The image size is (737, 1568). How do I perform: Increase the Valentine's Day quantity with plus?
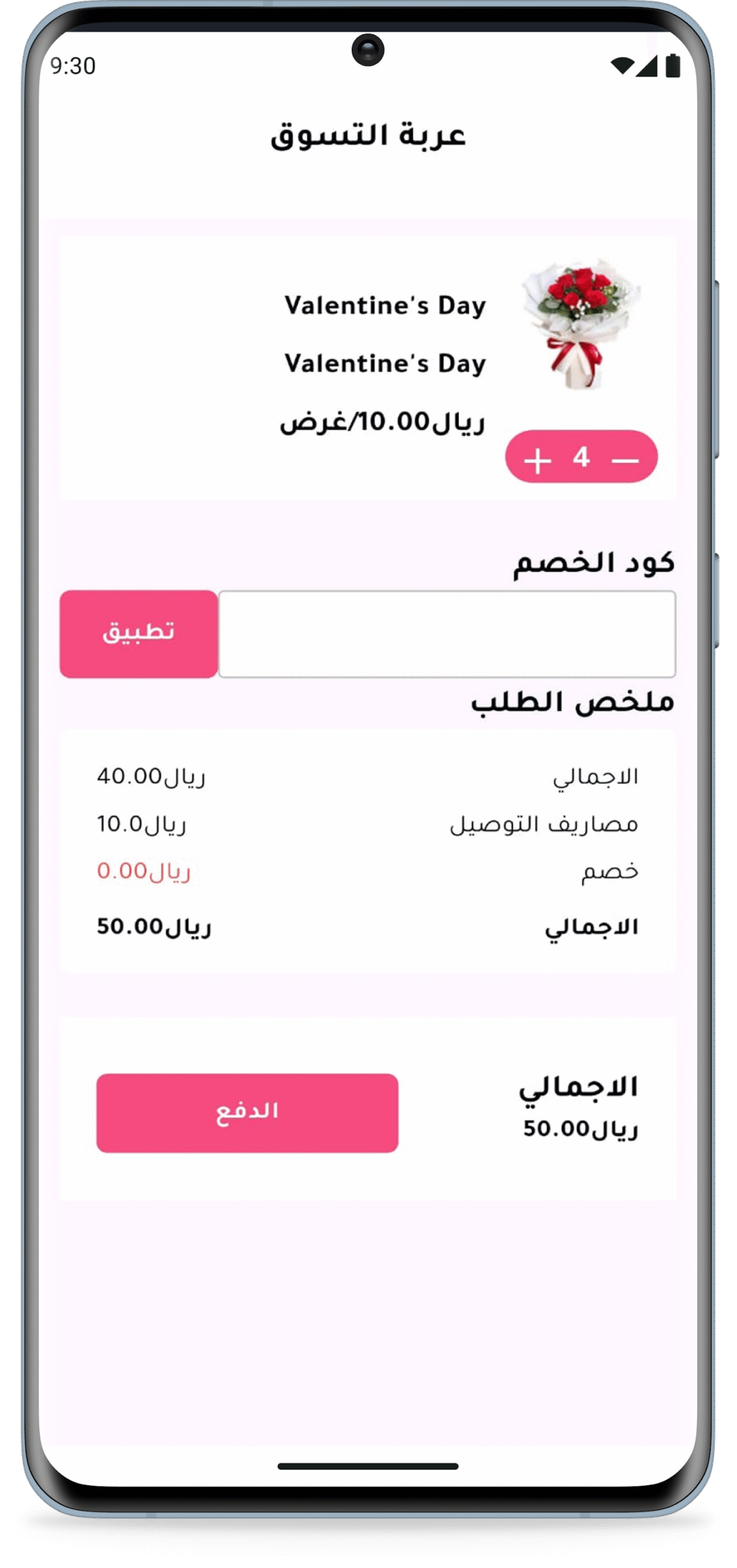click(x=537, y=461)
